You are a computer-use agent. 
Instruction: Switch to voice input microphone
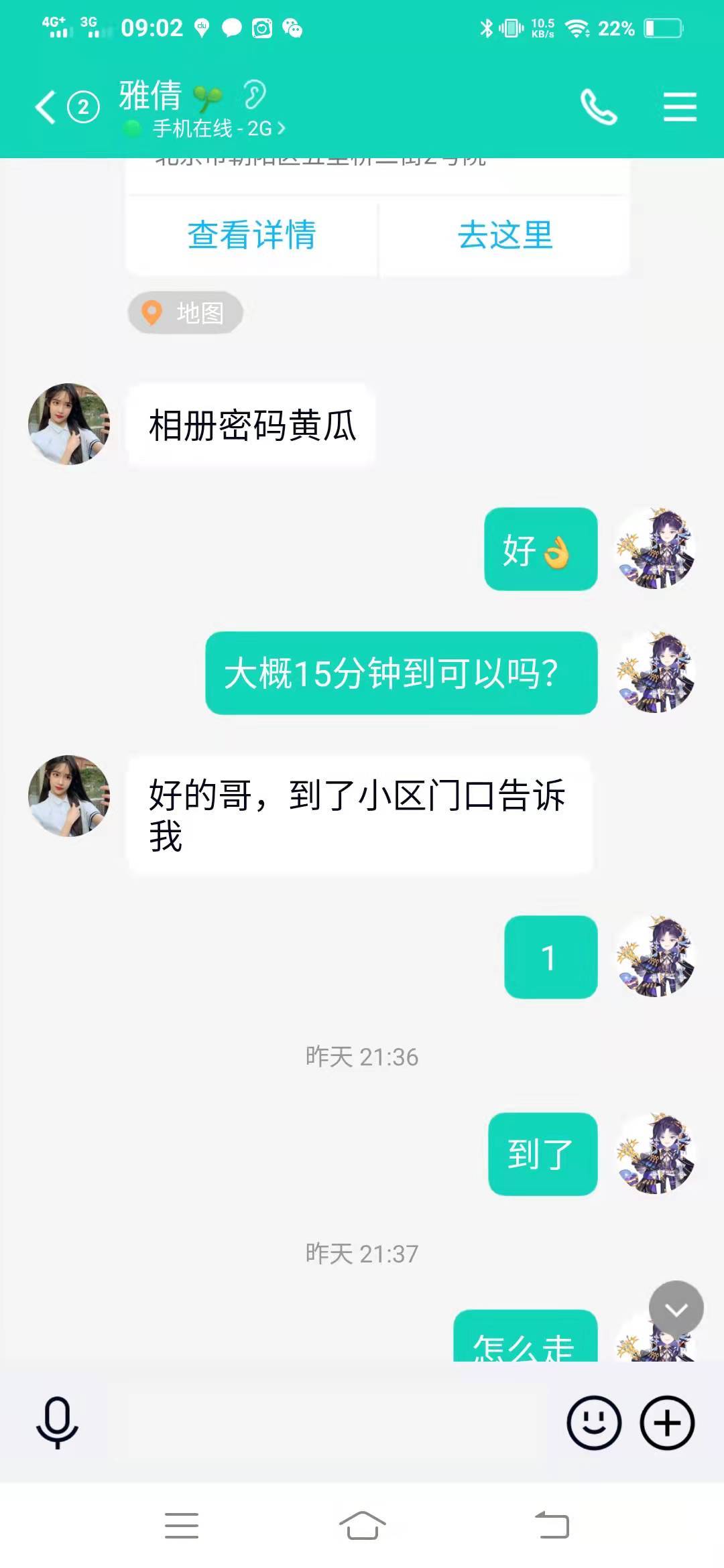[x=57, y=1422]
